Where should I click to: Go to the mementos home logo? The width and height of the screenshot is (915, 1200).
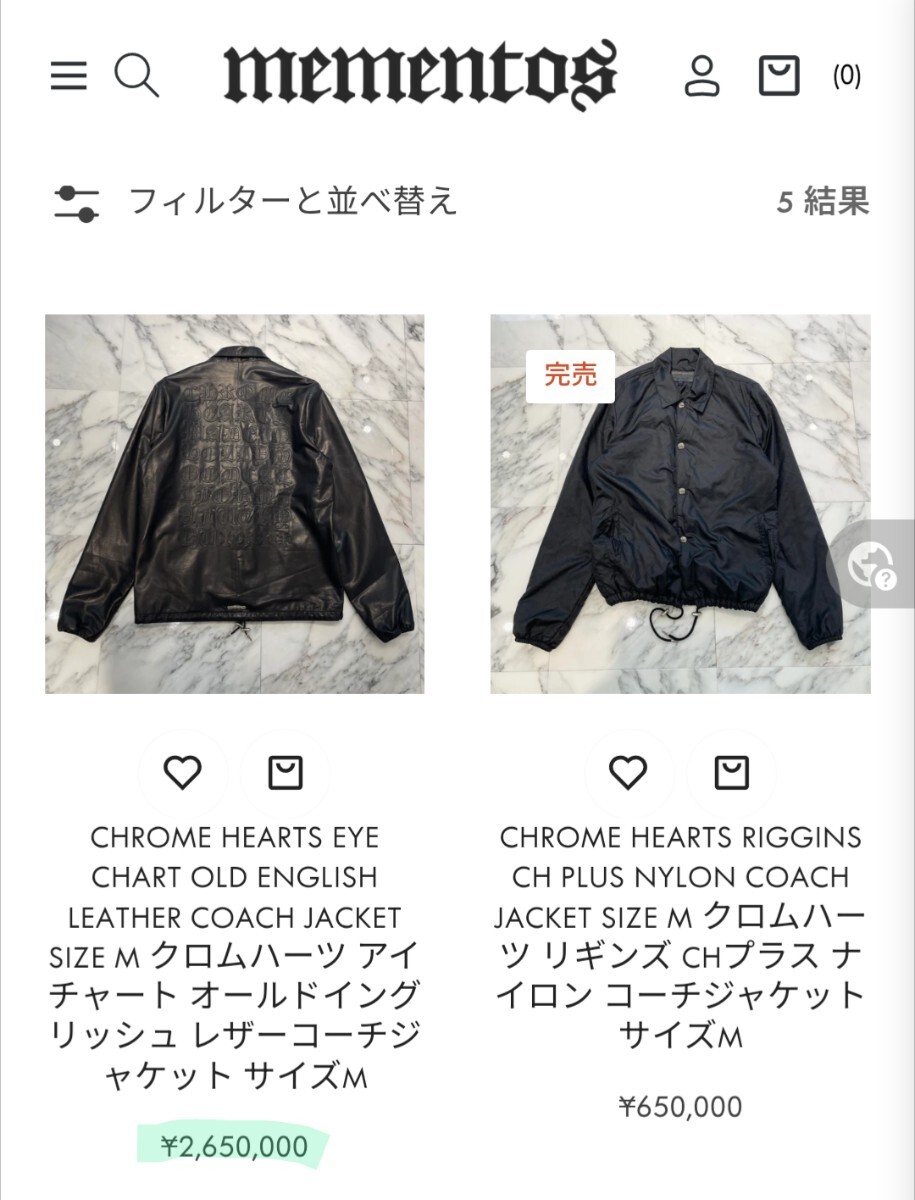[x=419, y=74]
